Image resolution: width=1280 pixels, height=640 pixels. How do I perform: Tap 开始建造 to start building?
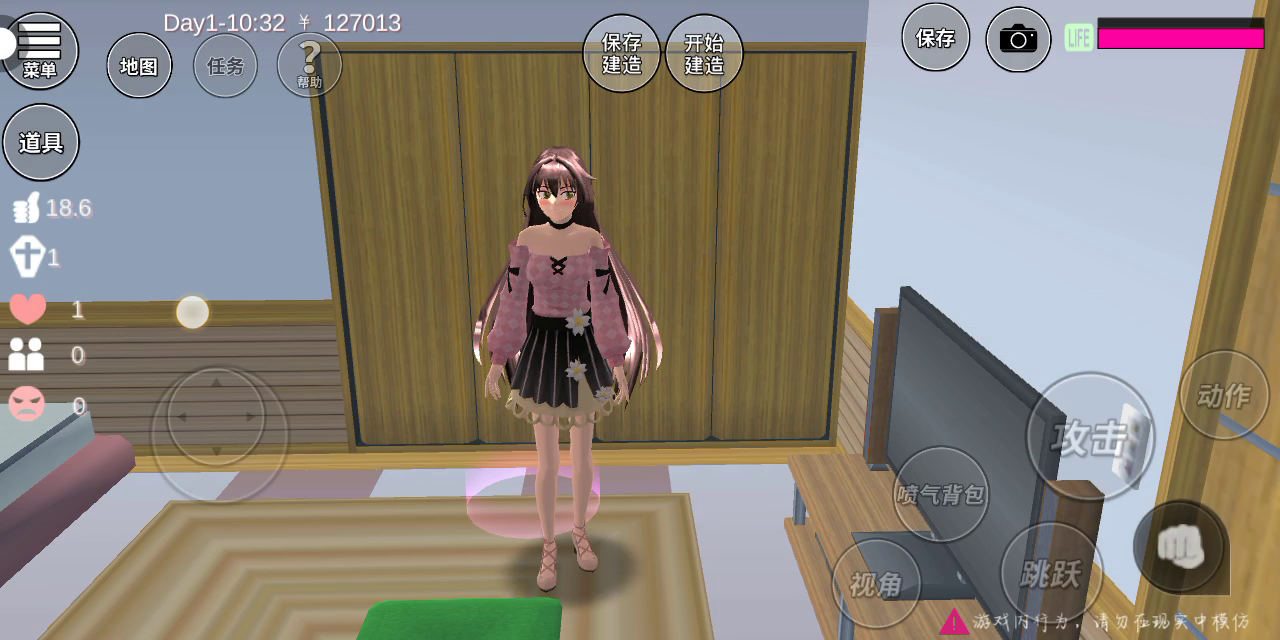(x=704, y=53)
